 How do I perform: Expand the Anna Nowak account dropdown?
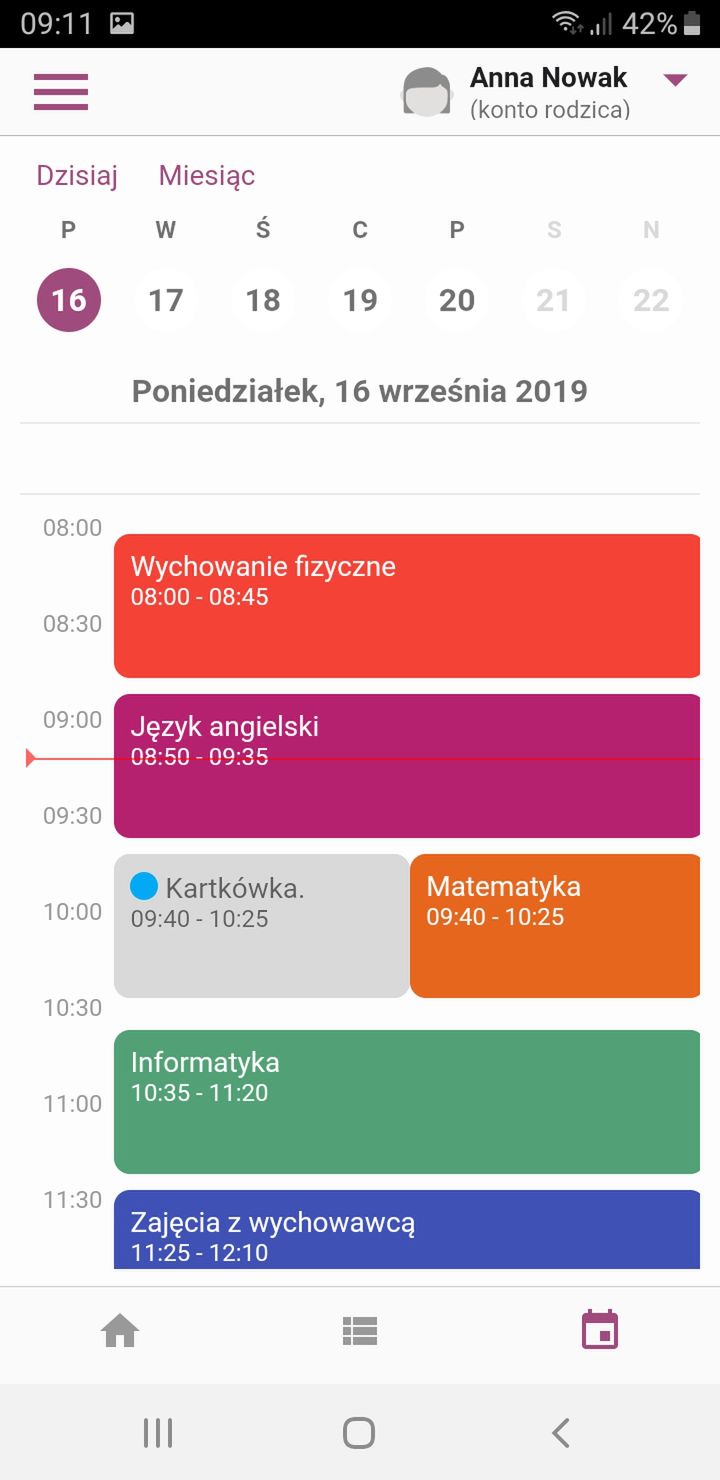(x=676, y=80)
